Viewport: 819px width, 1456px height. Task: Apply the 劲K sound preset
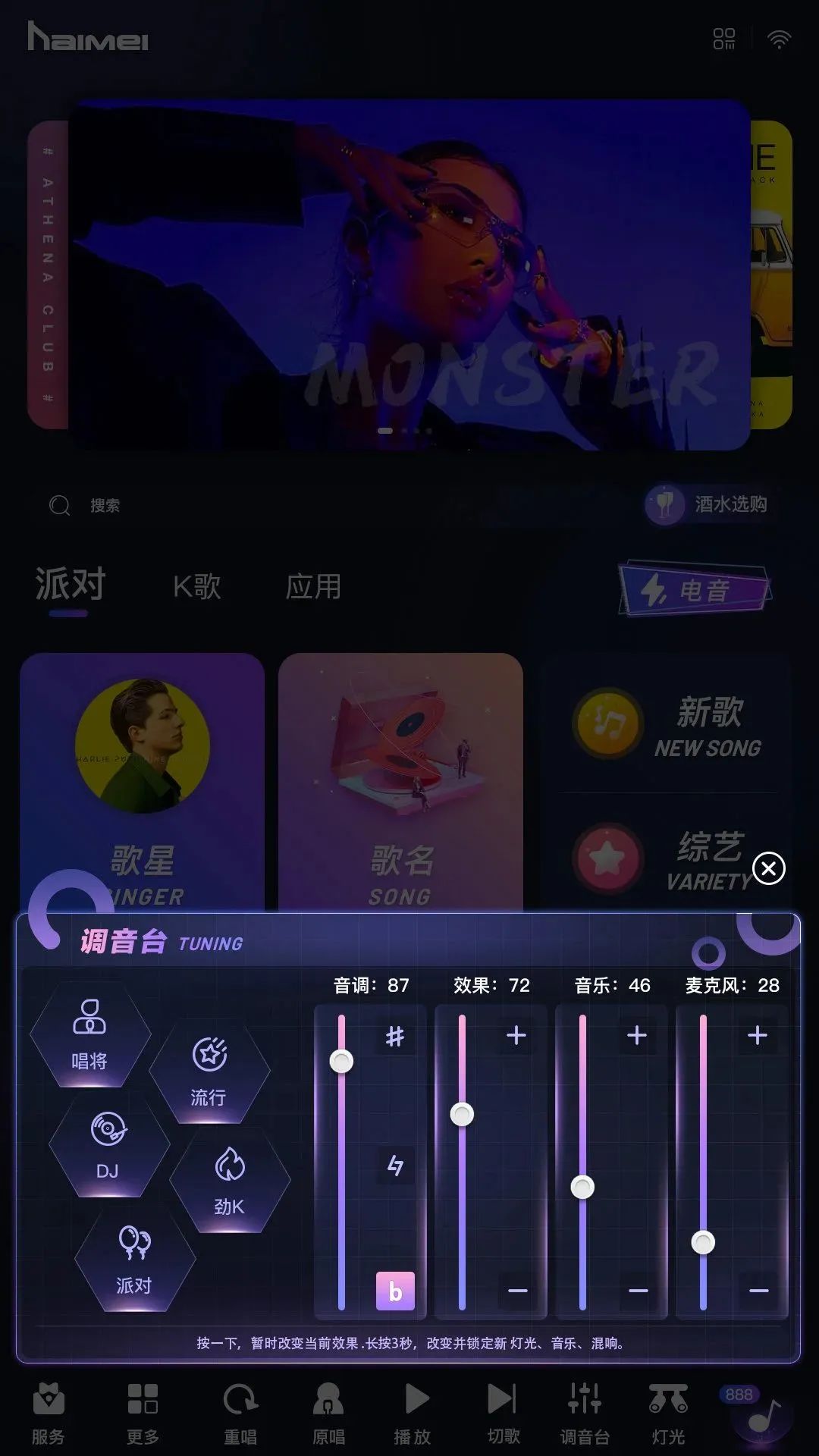[229, 1181]
